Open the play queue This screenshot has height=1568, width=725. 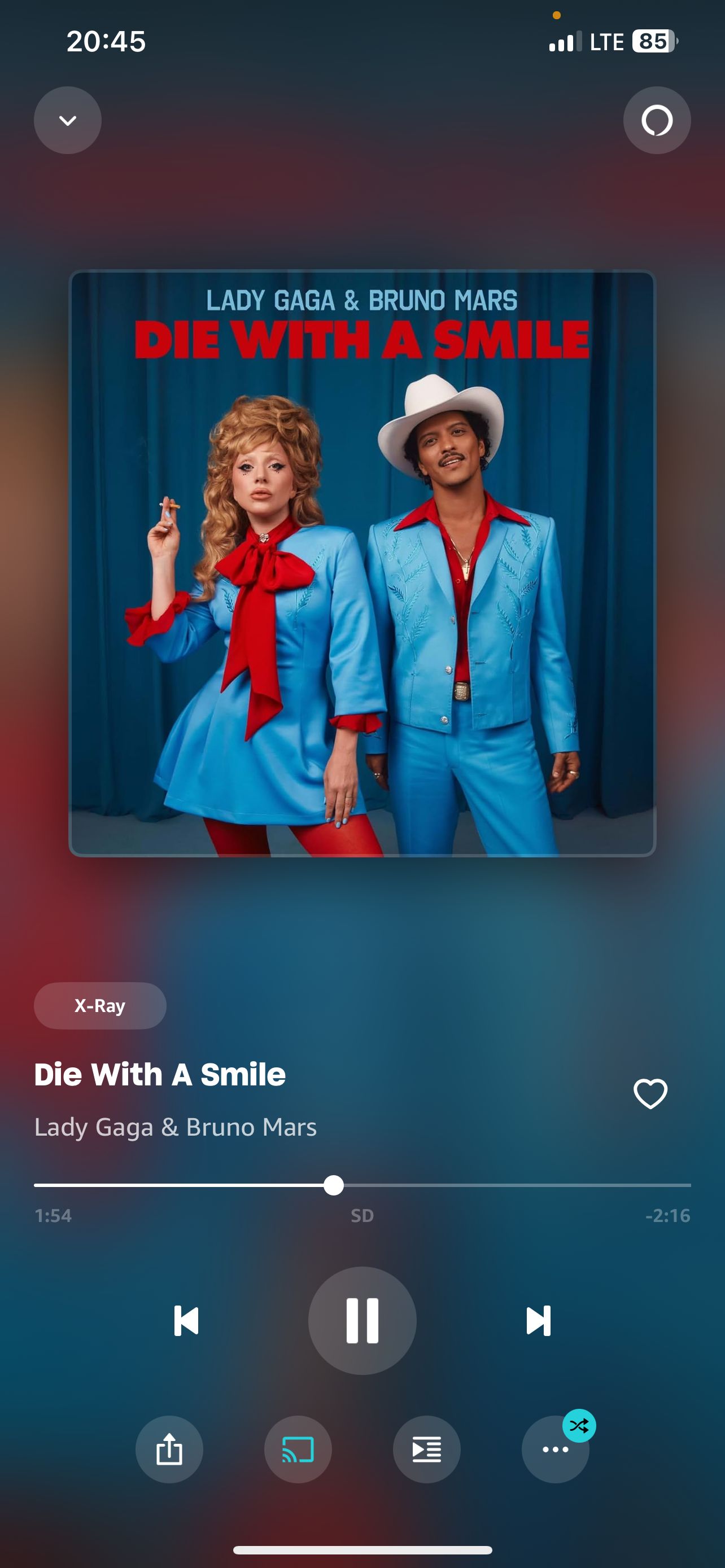pyautogui.click(x=427, y=1449)
